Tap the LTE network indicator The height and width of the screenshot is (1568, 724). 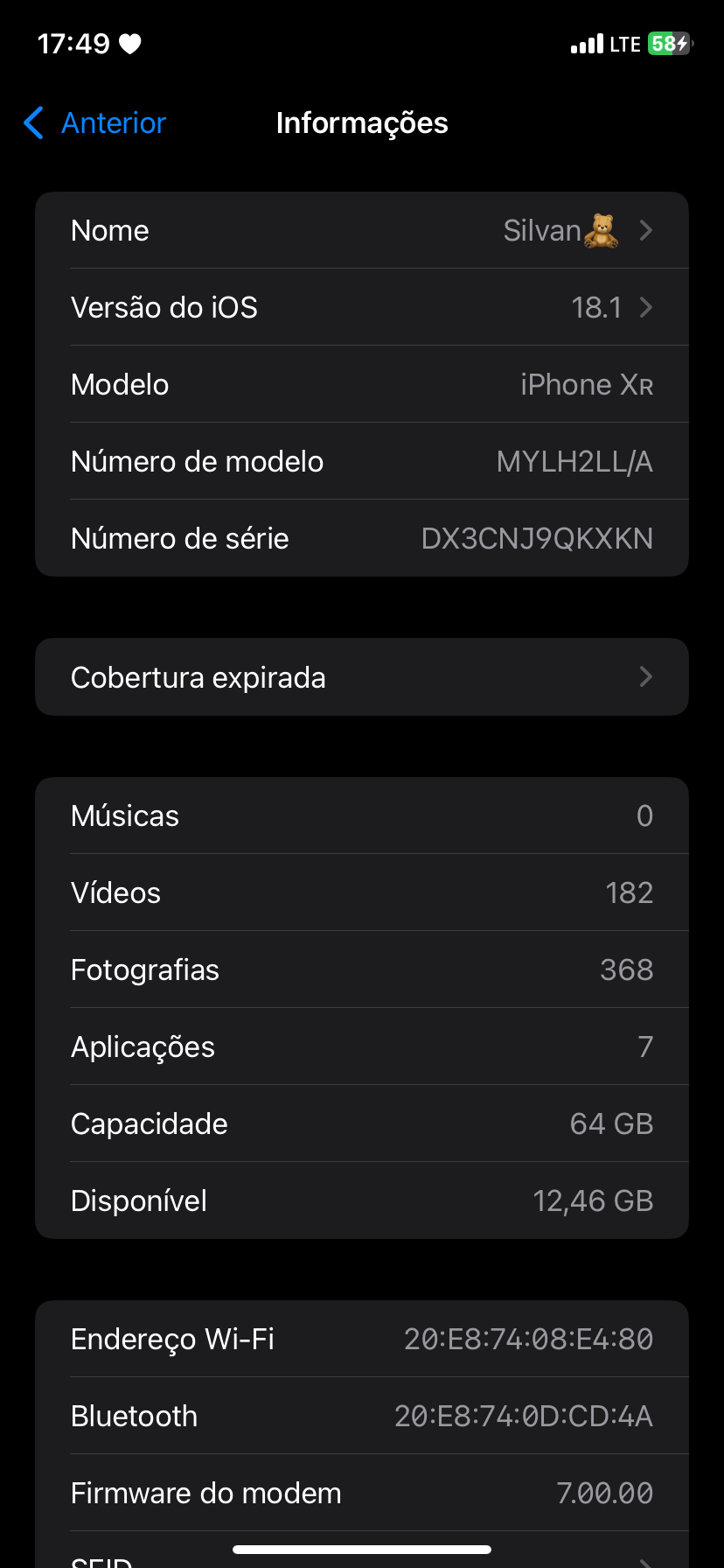(626, 43)
